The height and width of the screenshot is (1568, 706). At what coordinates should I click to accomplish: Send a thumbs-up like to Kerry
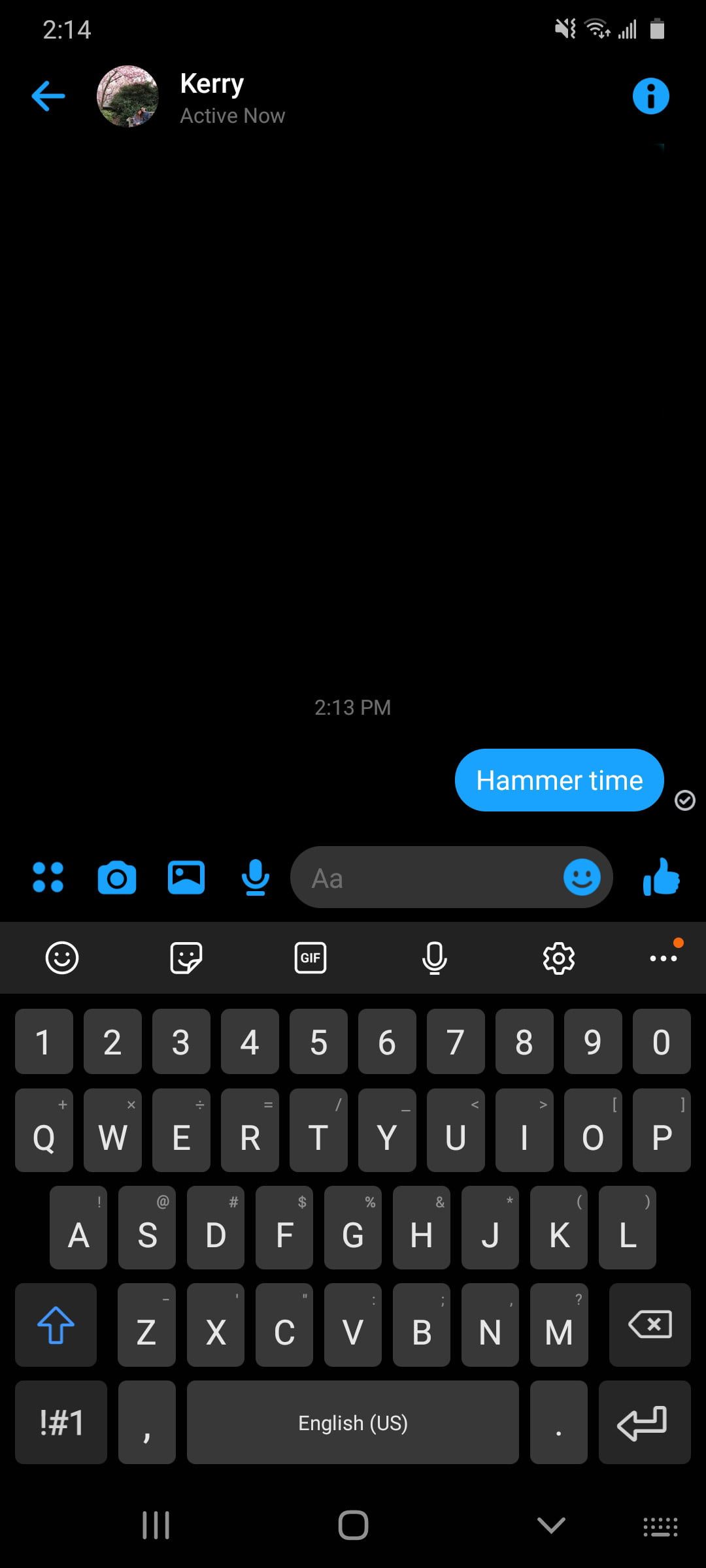coord(662,877)
